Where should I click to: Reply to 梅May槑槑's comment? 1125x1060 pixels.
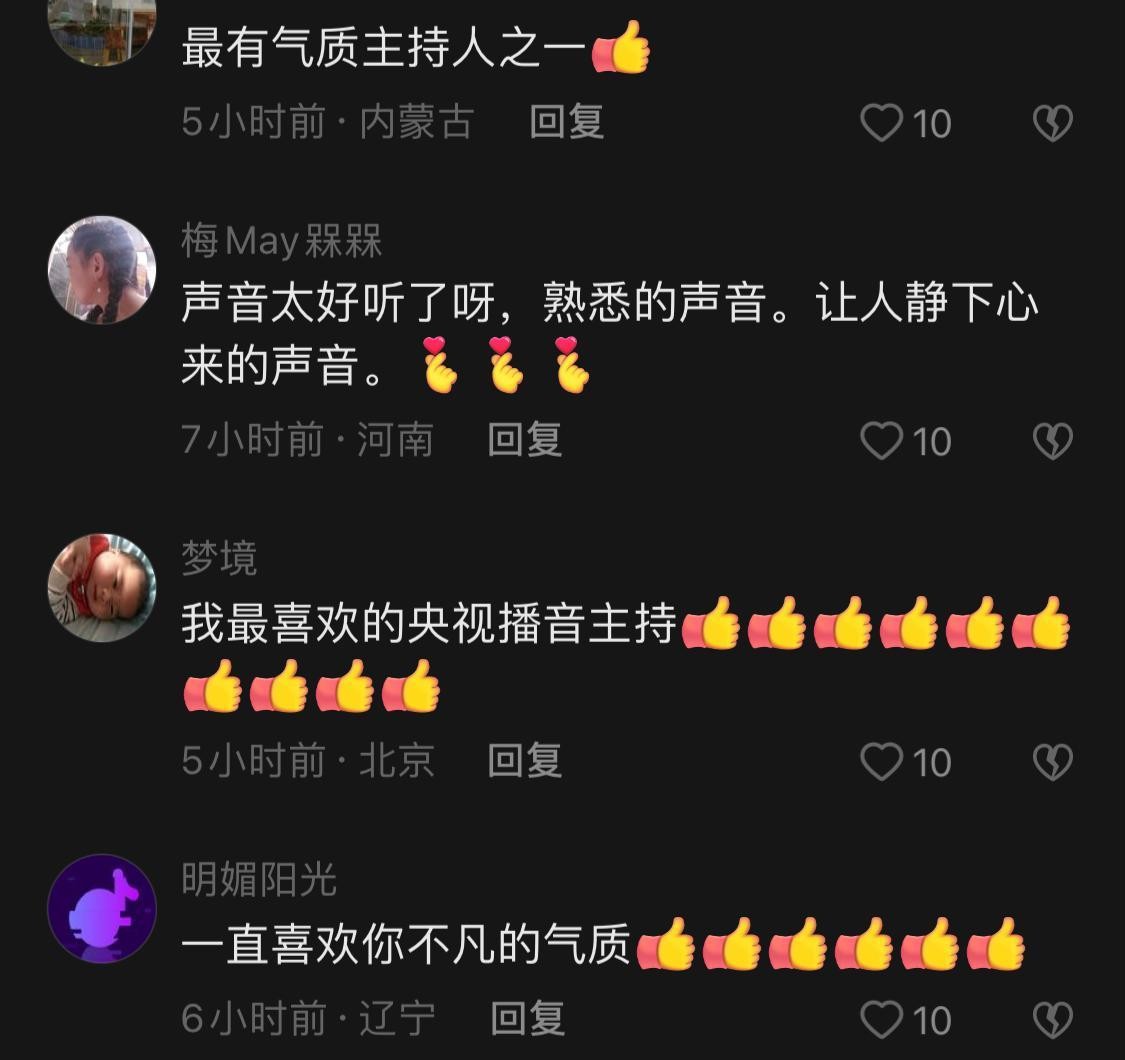(525, 440)
